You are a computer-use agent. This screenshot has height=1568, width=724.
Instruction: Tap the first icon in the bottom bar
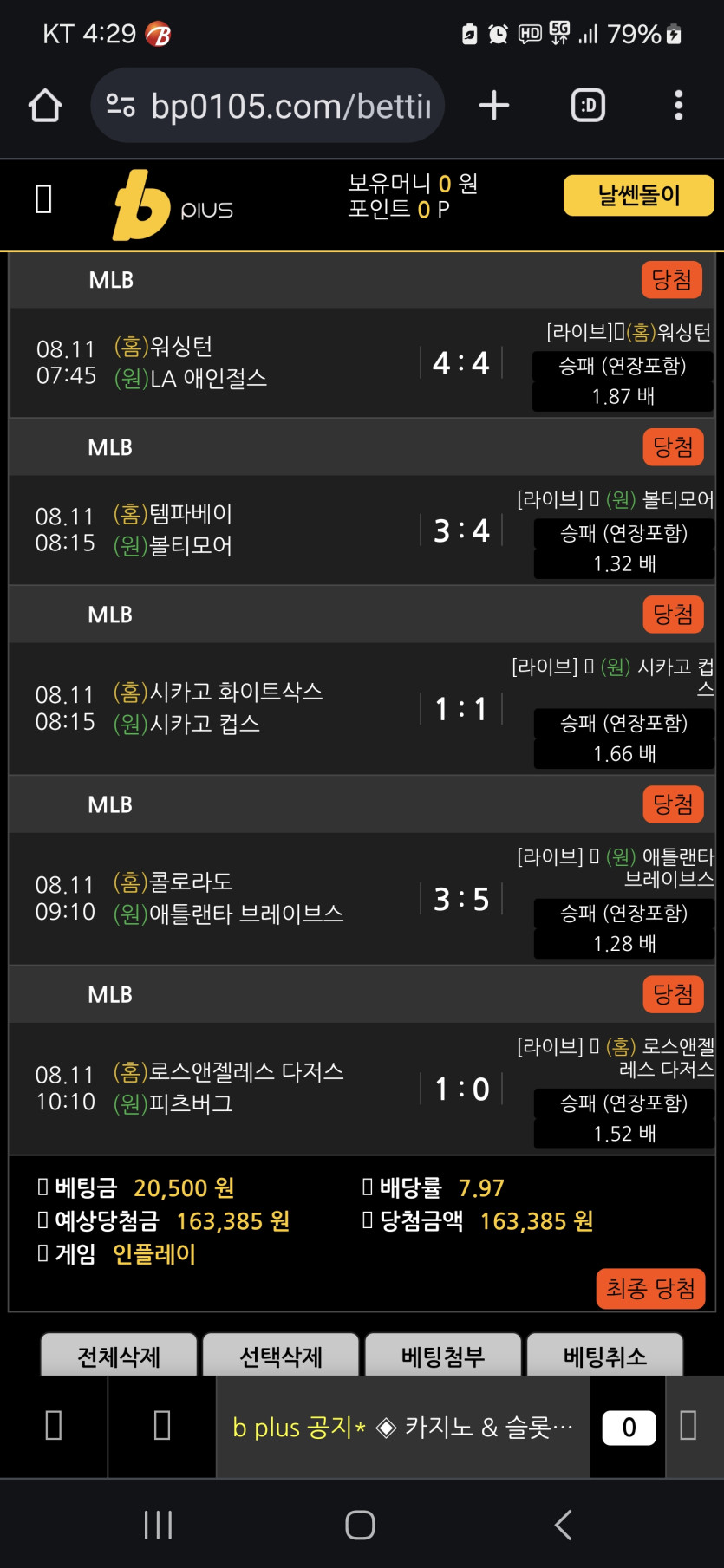pyautogui.click(x=54, y=1426)
